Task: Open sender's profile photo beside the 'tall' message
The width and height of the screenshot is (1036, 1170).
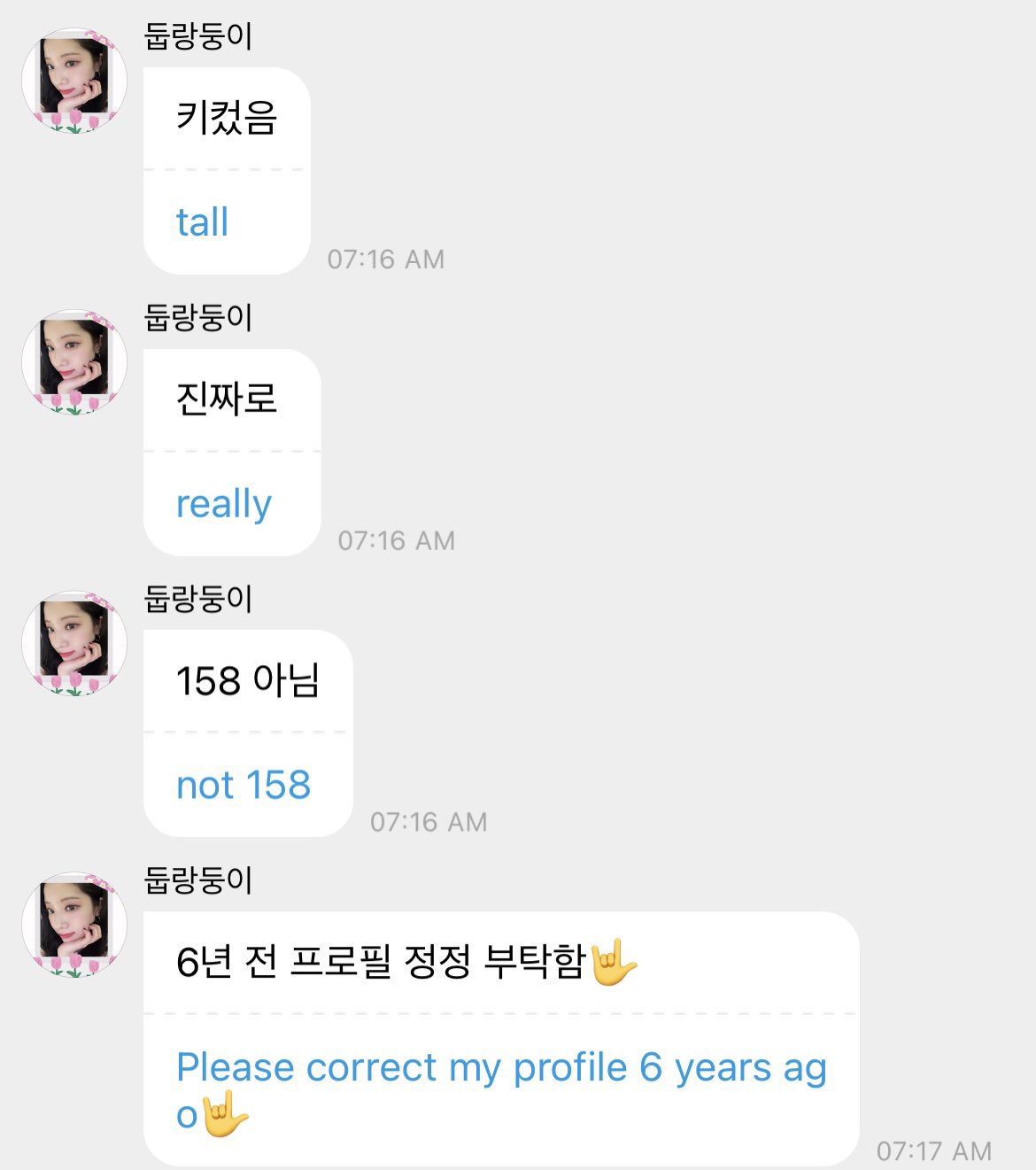Action: click(x=74, y=81)
